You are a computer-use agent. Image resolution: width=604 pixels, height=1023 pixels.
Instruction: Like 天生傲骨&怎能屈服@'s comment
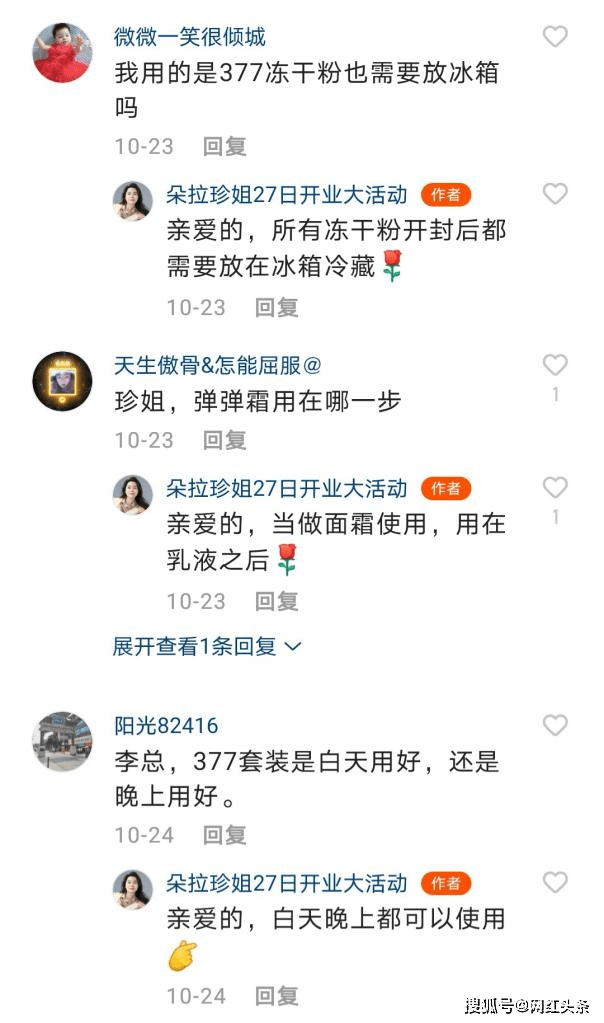click(554, 365)
